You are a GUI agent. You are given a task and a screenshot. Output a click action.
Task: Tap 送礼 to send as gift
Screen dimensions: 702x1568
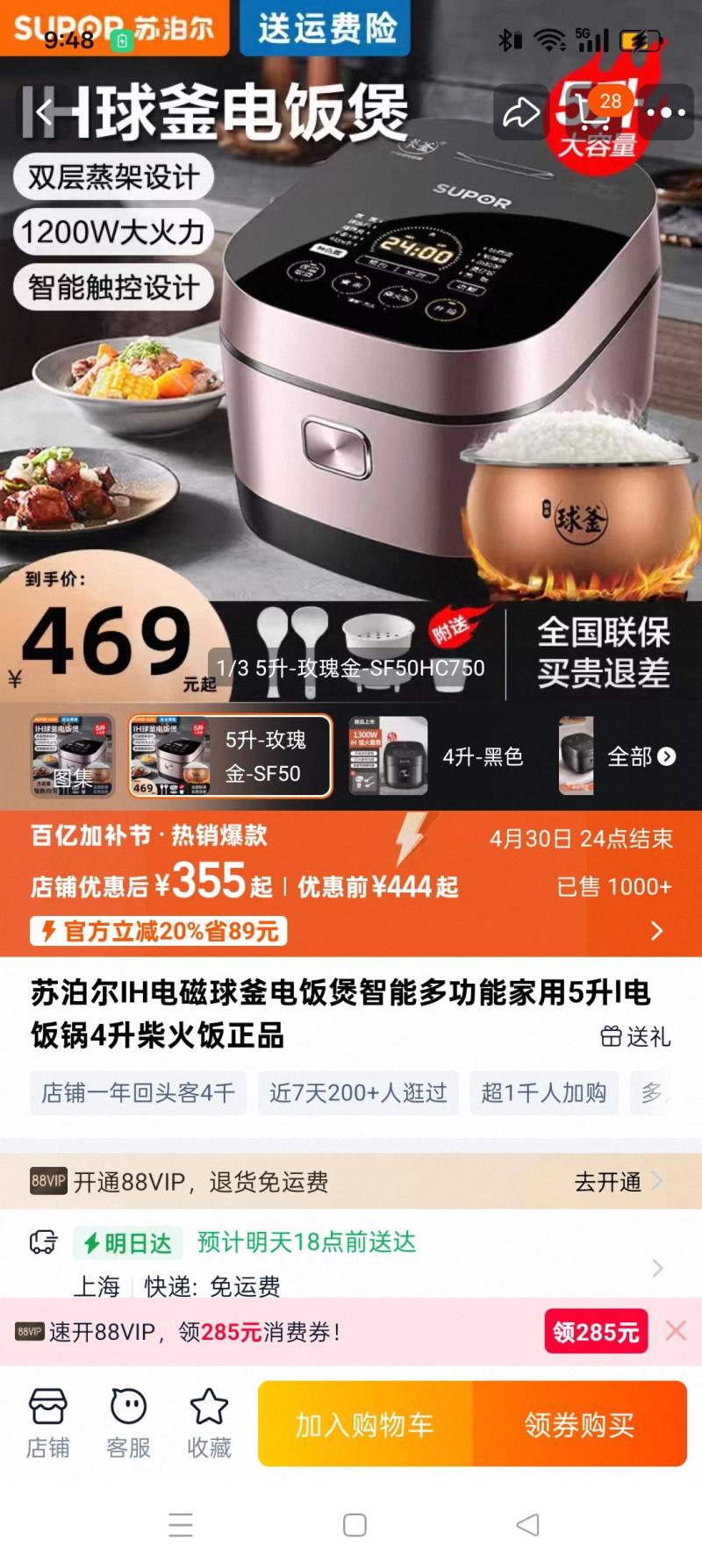pos(636,1036)
